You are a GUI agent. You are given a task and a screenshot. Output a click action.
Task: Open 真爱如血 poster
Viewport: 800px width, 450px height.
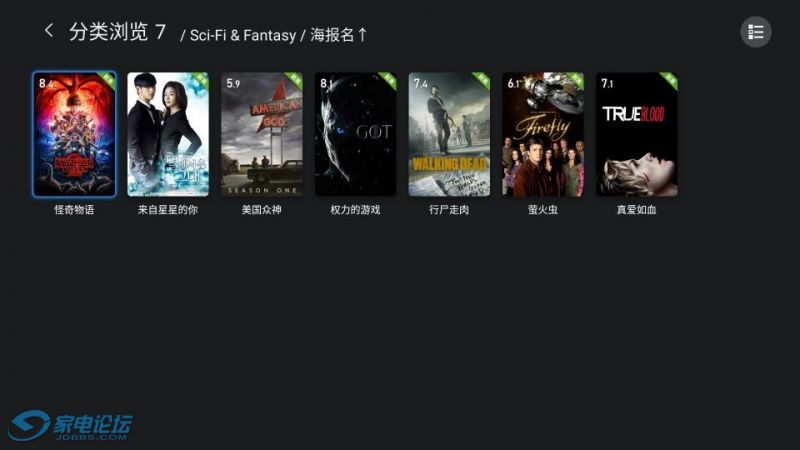637,135
